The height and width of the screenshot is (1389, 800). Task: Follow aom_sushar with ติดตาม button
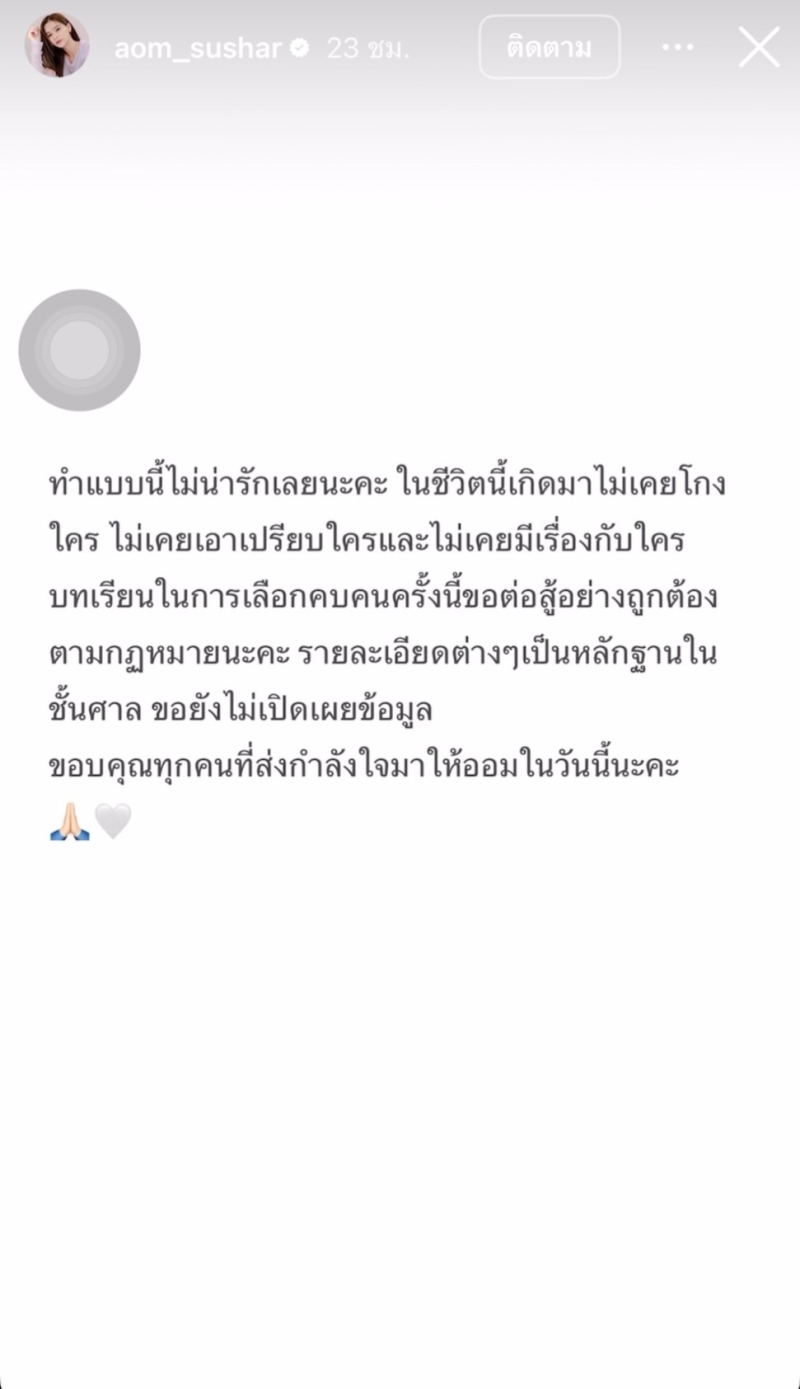pos(549,47)
